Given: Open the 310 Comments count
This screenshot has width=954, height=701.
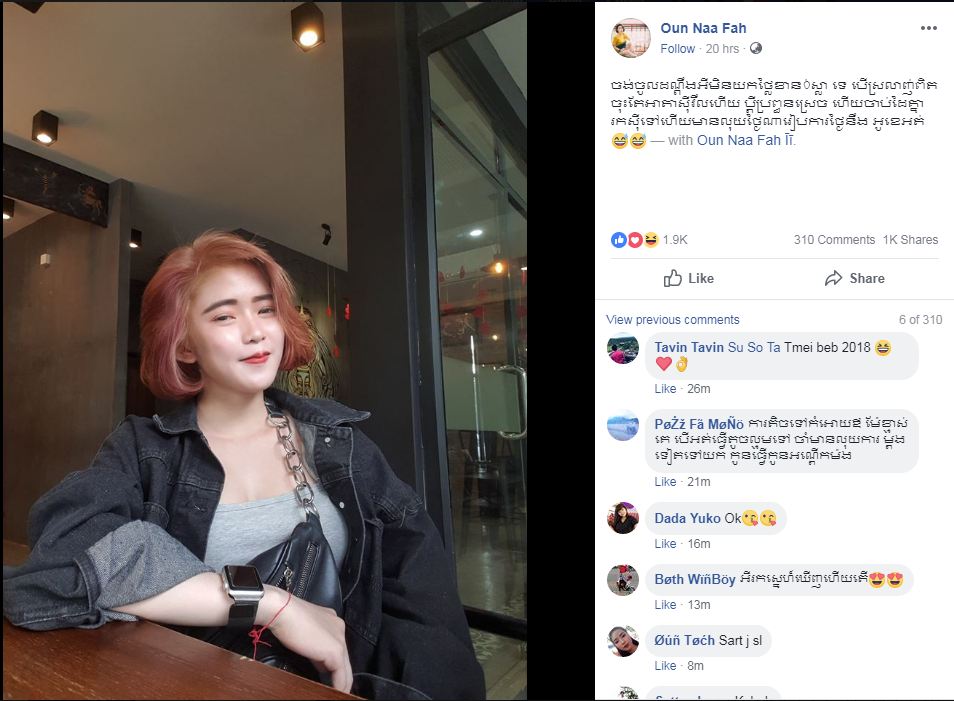Looking at the screenshot, I should pos(834,240).
